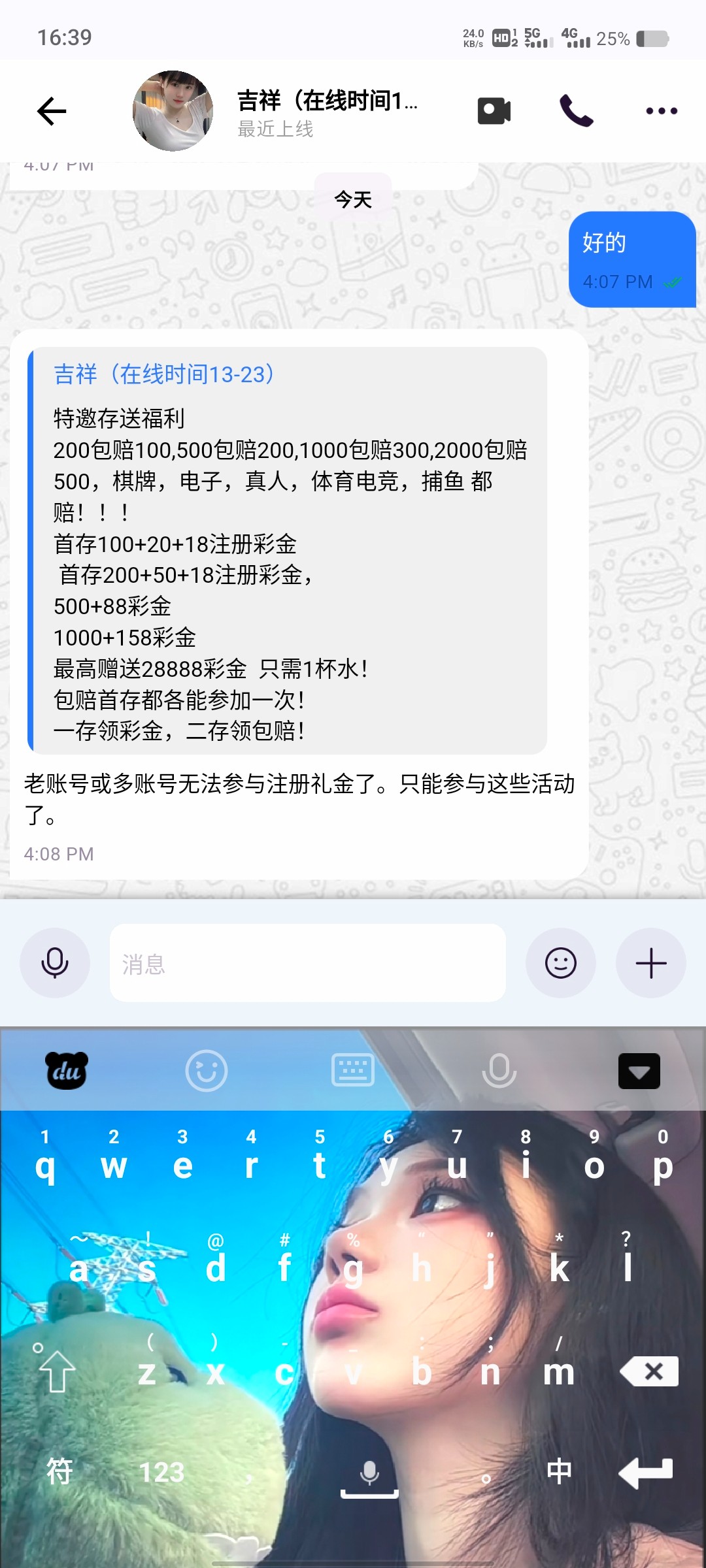This screenshot has height=1568, width=706.
Task: Tap the keyboard return key
Action: [646, 1473]
